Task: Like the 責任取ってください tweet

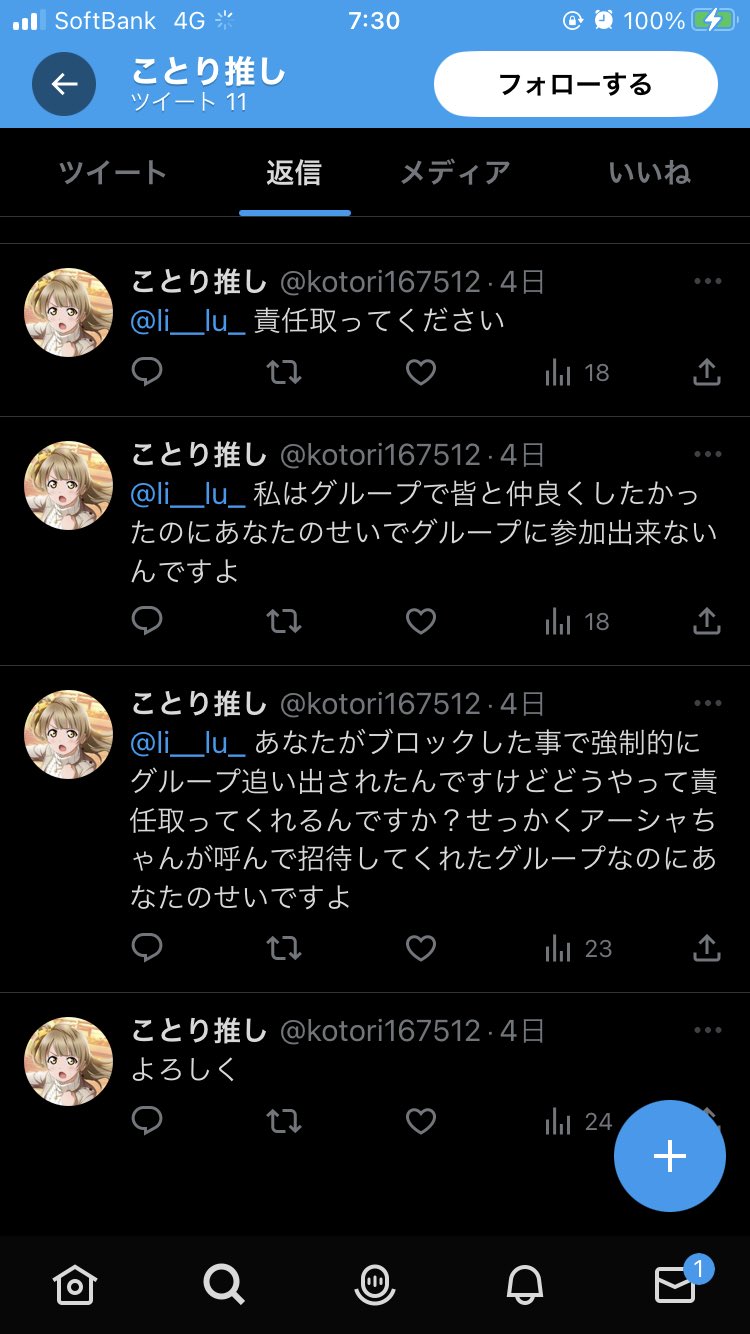Action: click(421, 373)
